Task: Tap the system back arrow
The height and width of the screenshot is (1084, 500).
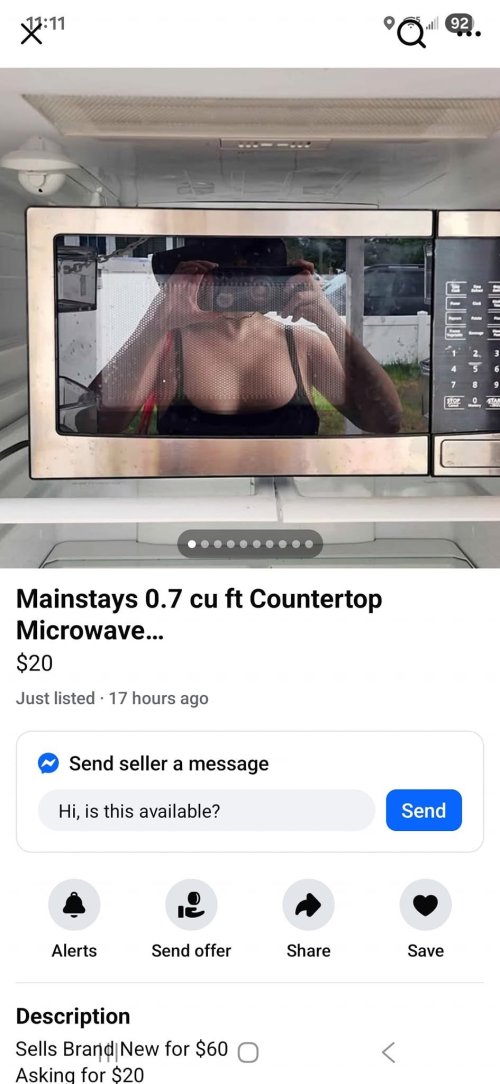Action: (x=389, y=1052)
